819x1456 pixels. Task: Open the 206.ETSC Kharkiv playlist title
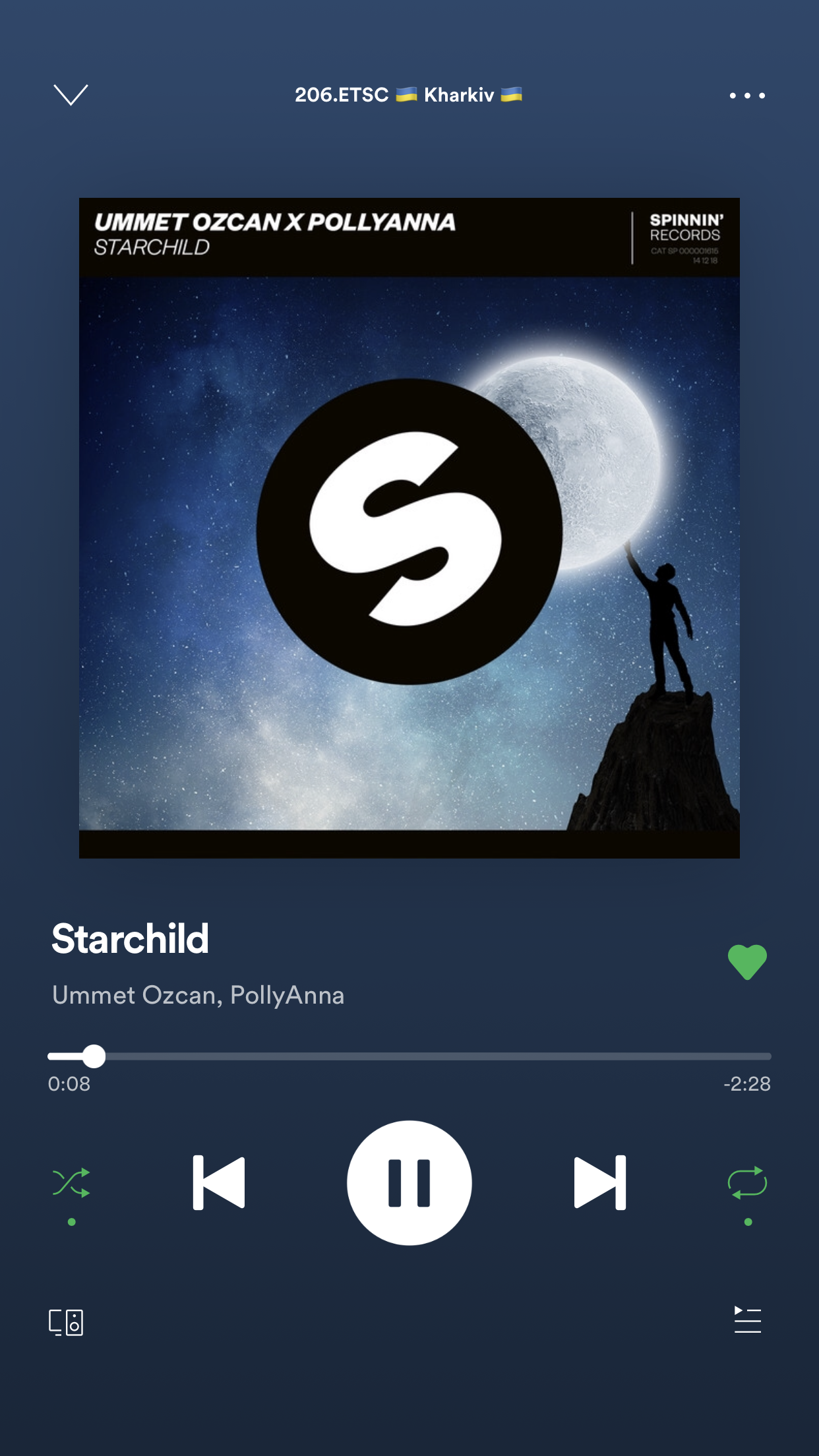408,95
